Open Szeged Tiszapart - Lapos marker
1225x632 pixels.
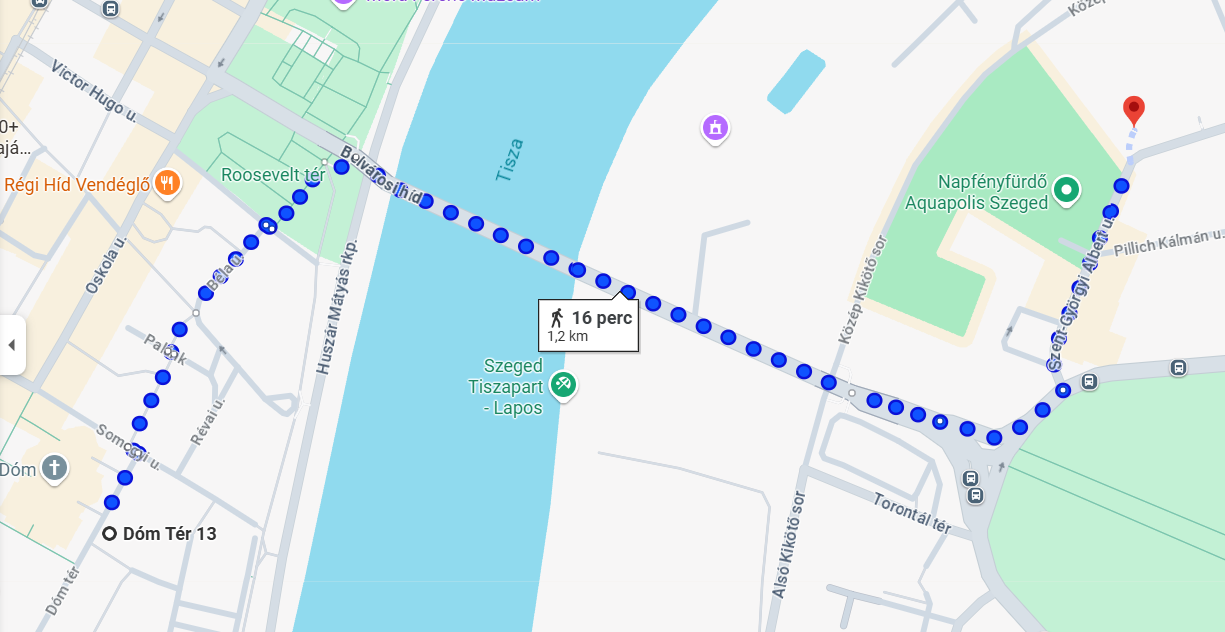click(564, 384)
